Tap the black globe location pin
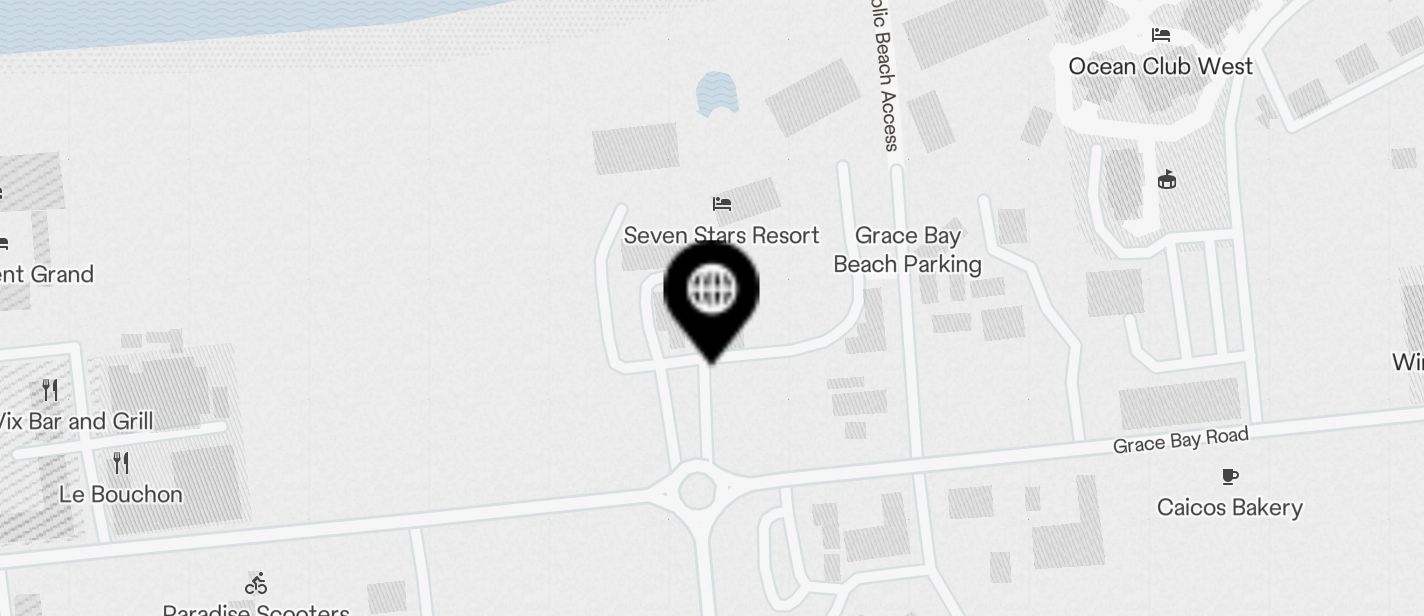The image size is (1424, 616). click(x=711, y=292)
